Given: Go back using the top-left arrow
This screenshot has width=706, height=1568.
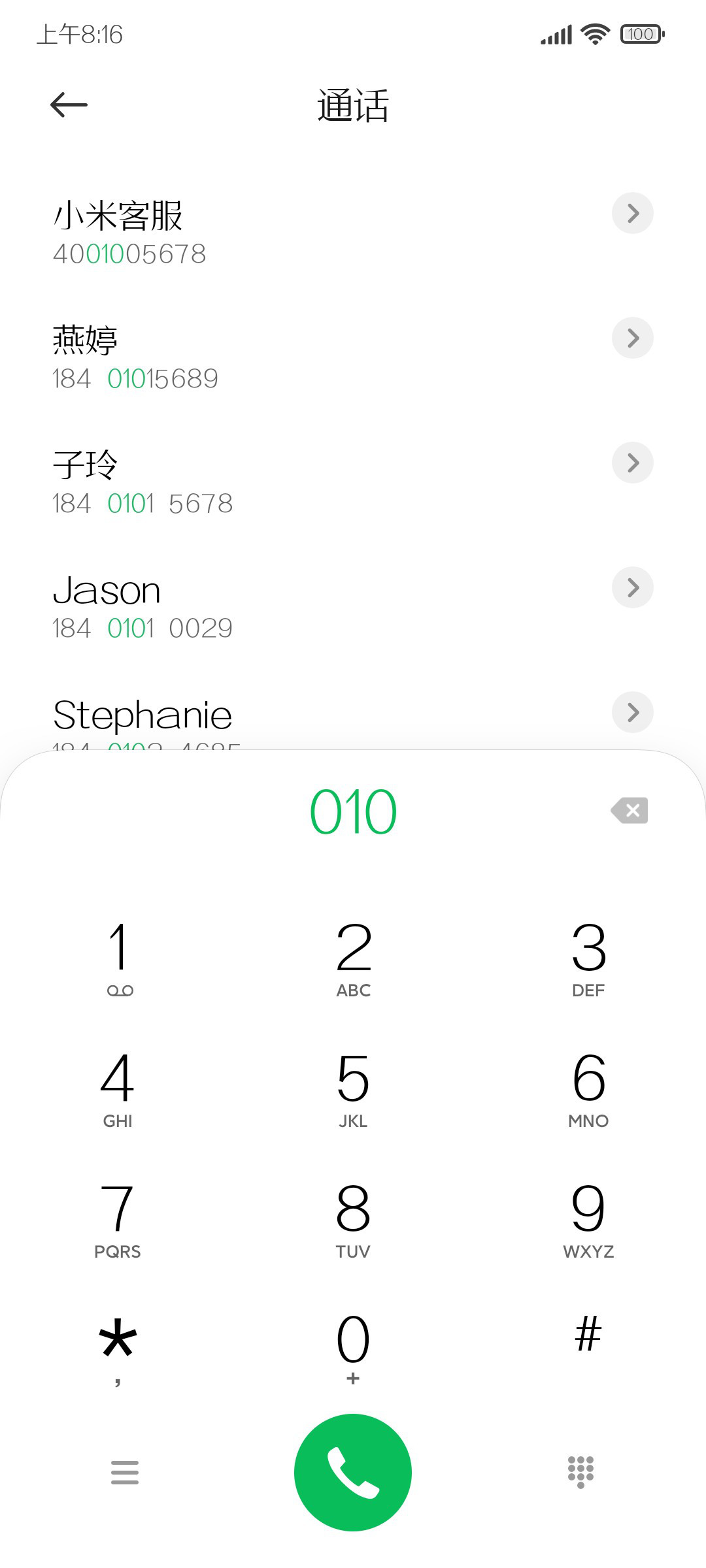Looking at the screenshot, I should click(x=69, y=105).
